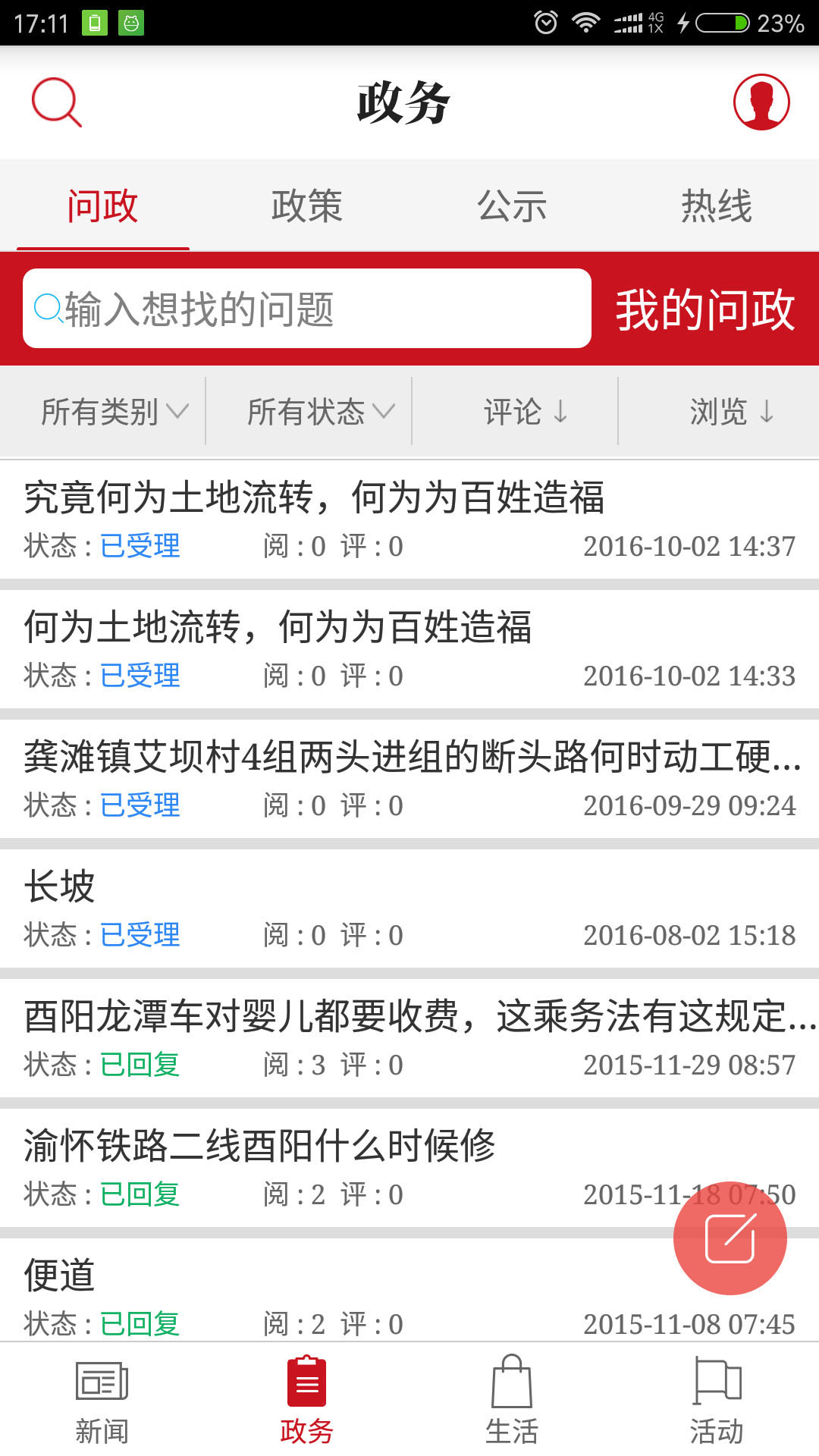Toggle comment sorting with 评论 arrow
This screenshot has width=819, height=1456.
[525, 412]
